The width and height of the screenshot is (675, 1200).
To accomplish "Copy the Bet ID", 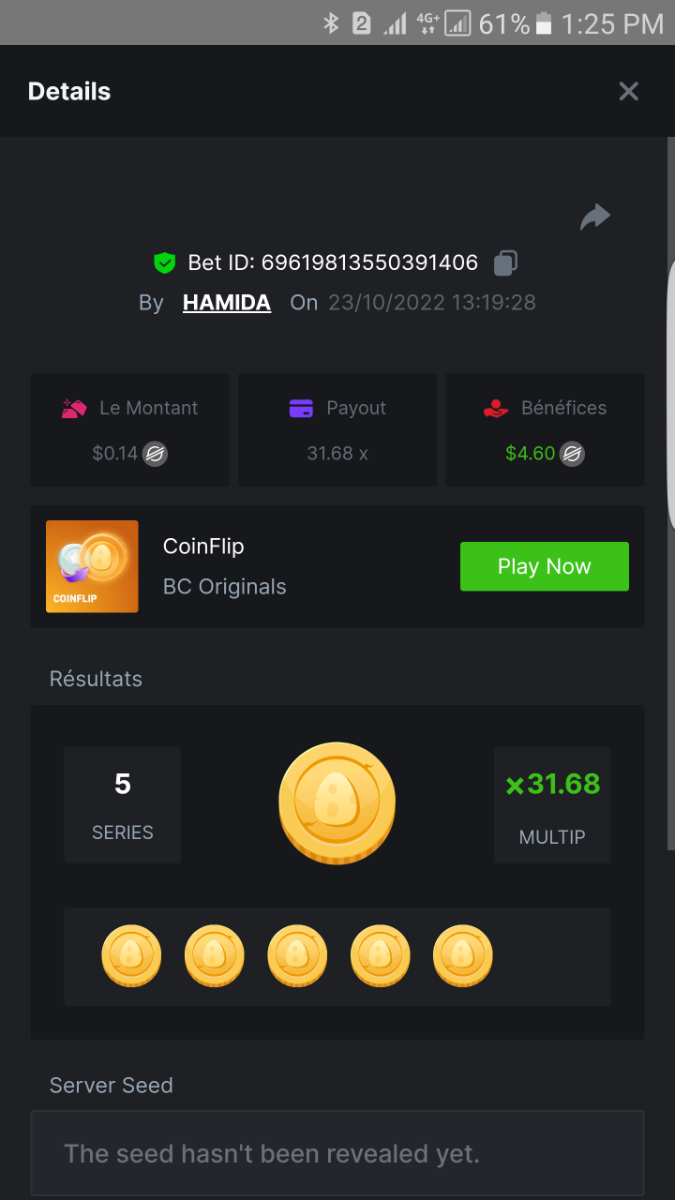I will (506, 263).
